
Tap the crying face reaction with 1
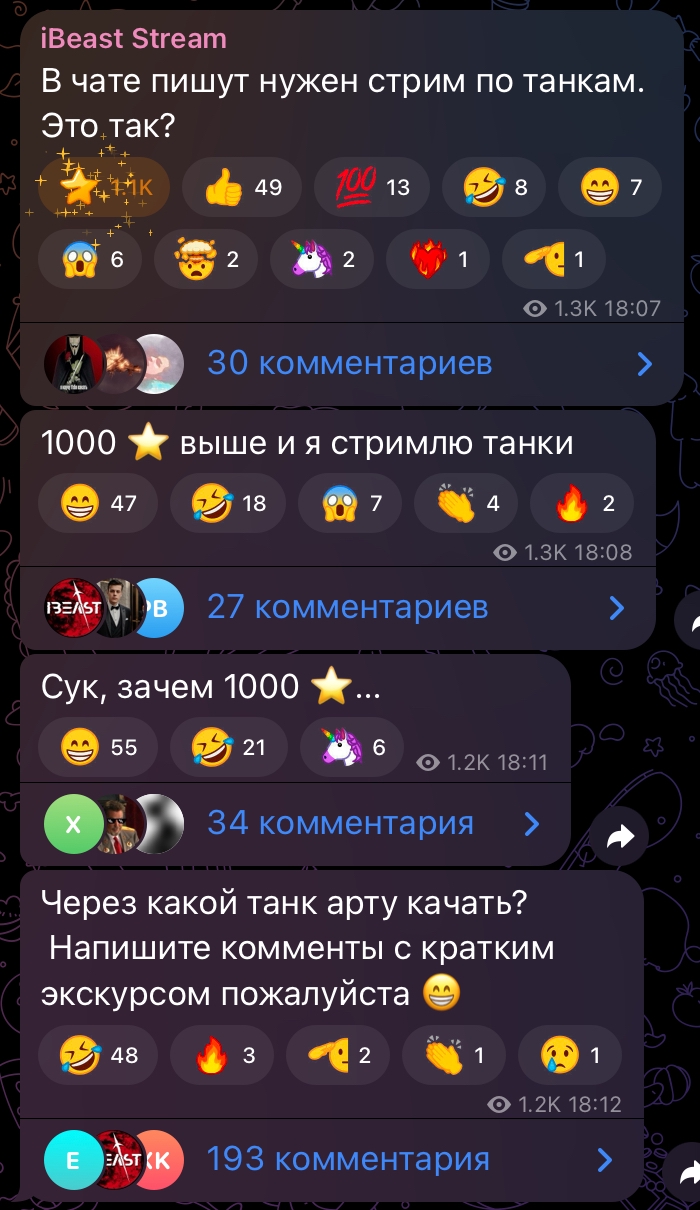point(571,1055)
